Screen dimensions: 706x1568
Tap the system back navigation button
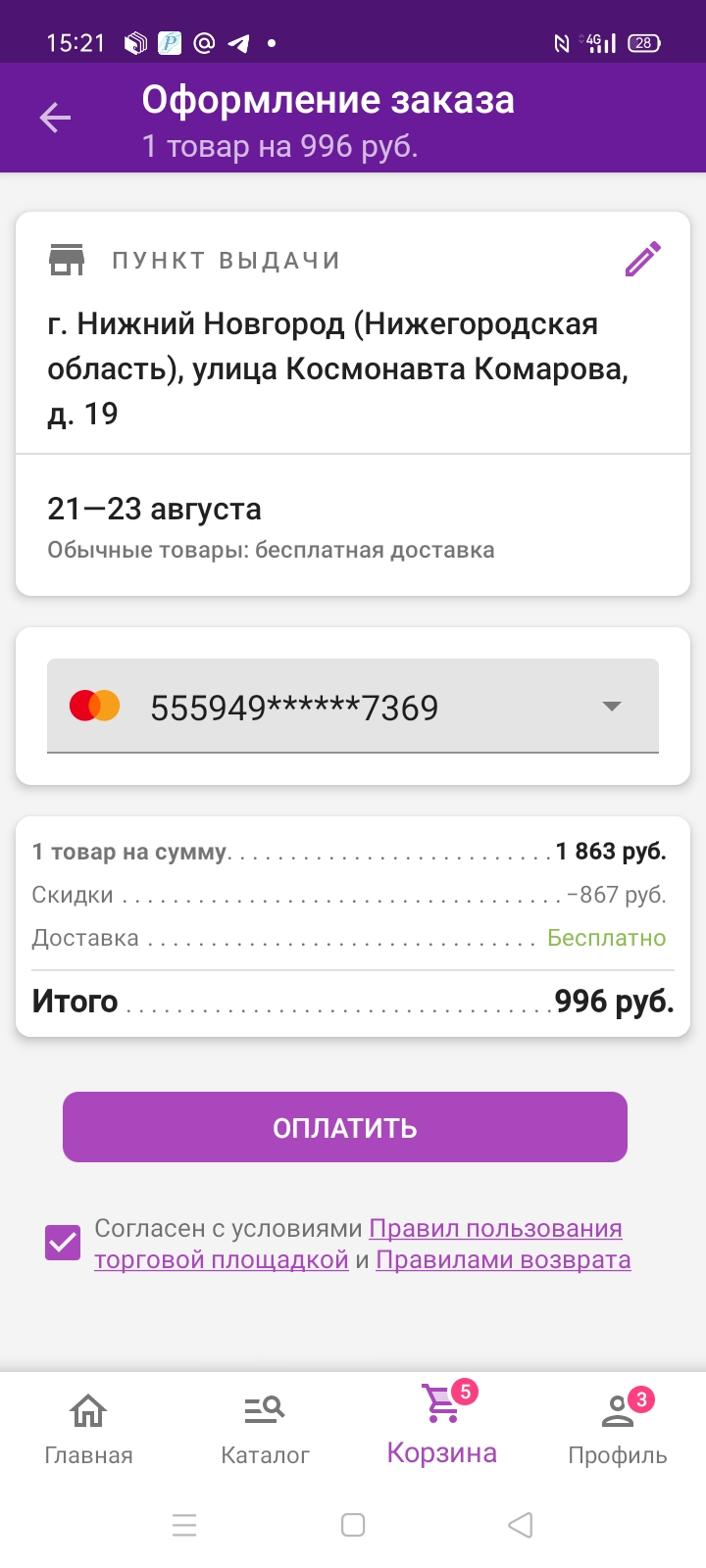click(x=521, y=1525)
